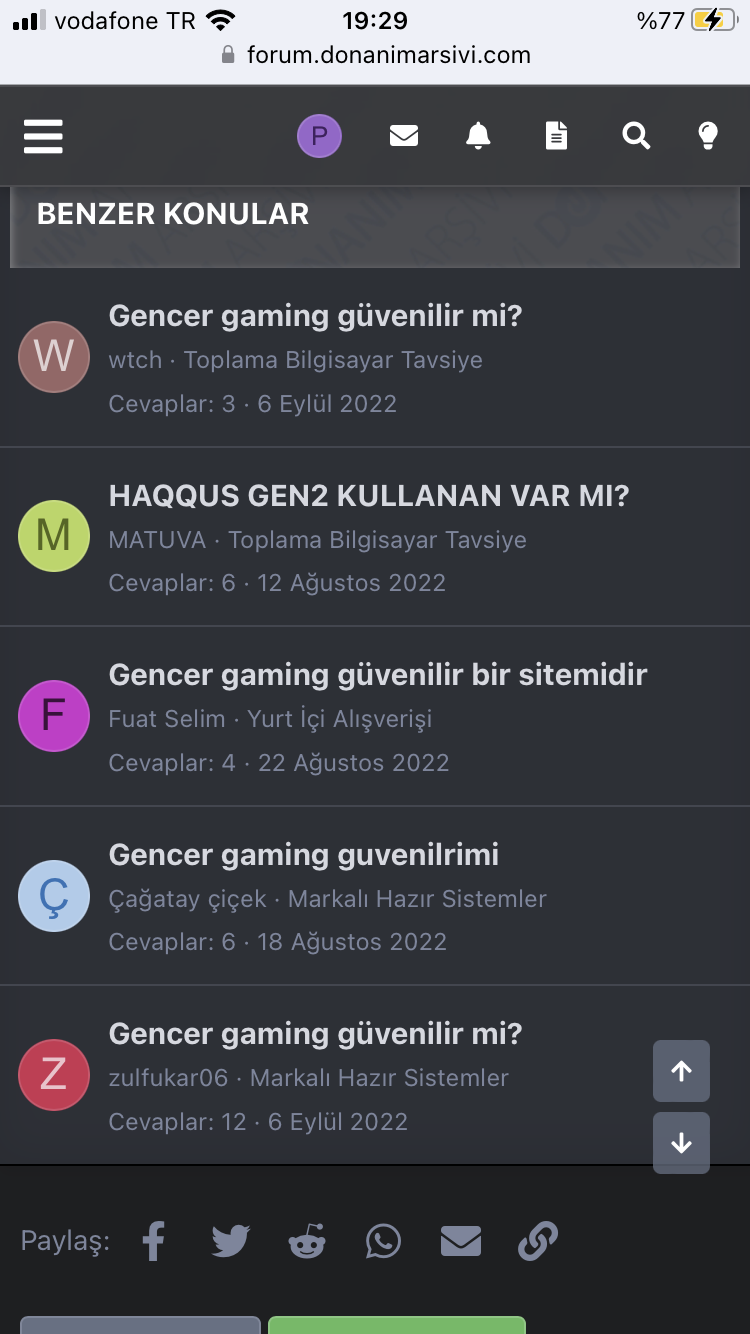The image size is (750, 1334).
Task: Copy the thread link with chain icon
Action: 537,1241
